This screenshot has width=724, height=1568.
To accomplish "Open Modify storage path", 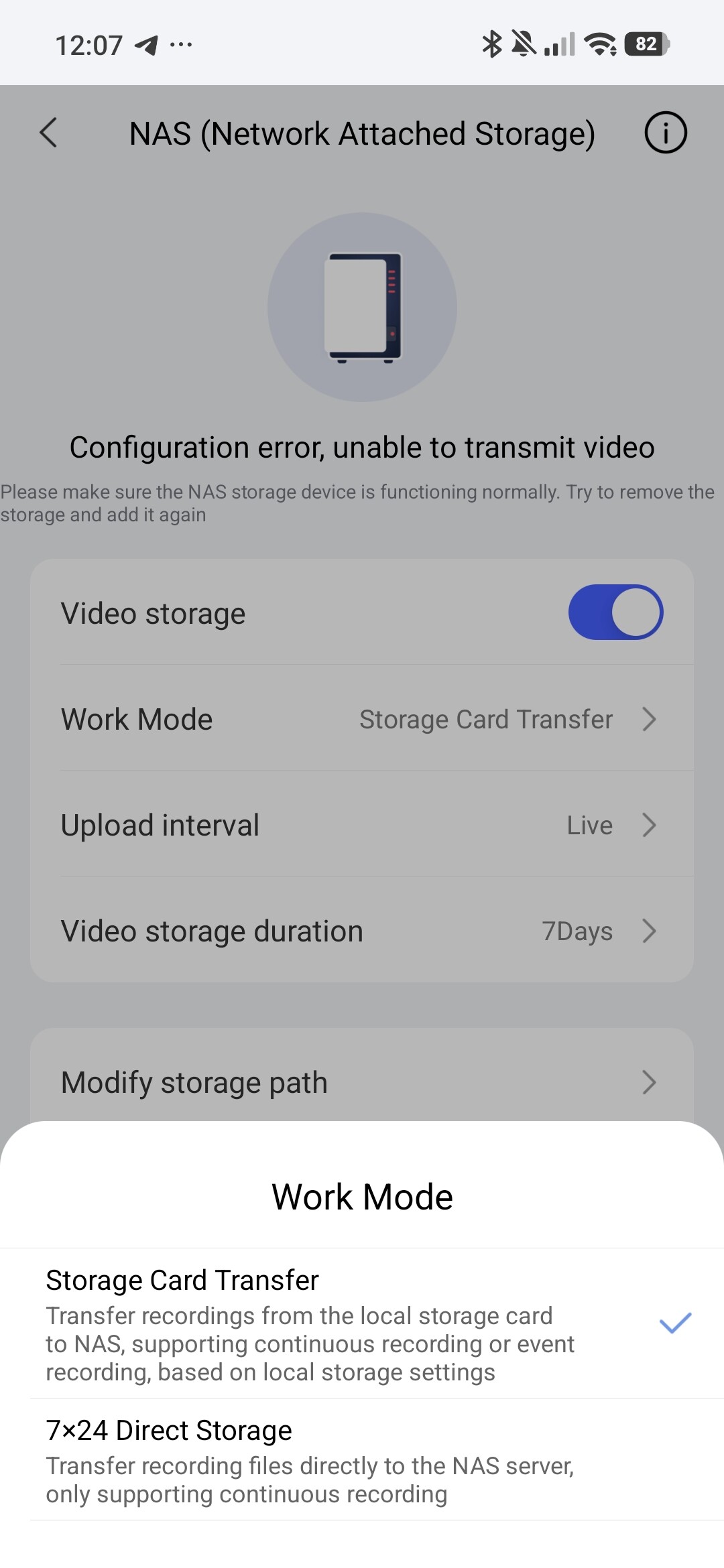I will 362,1082.
